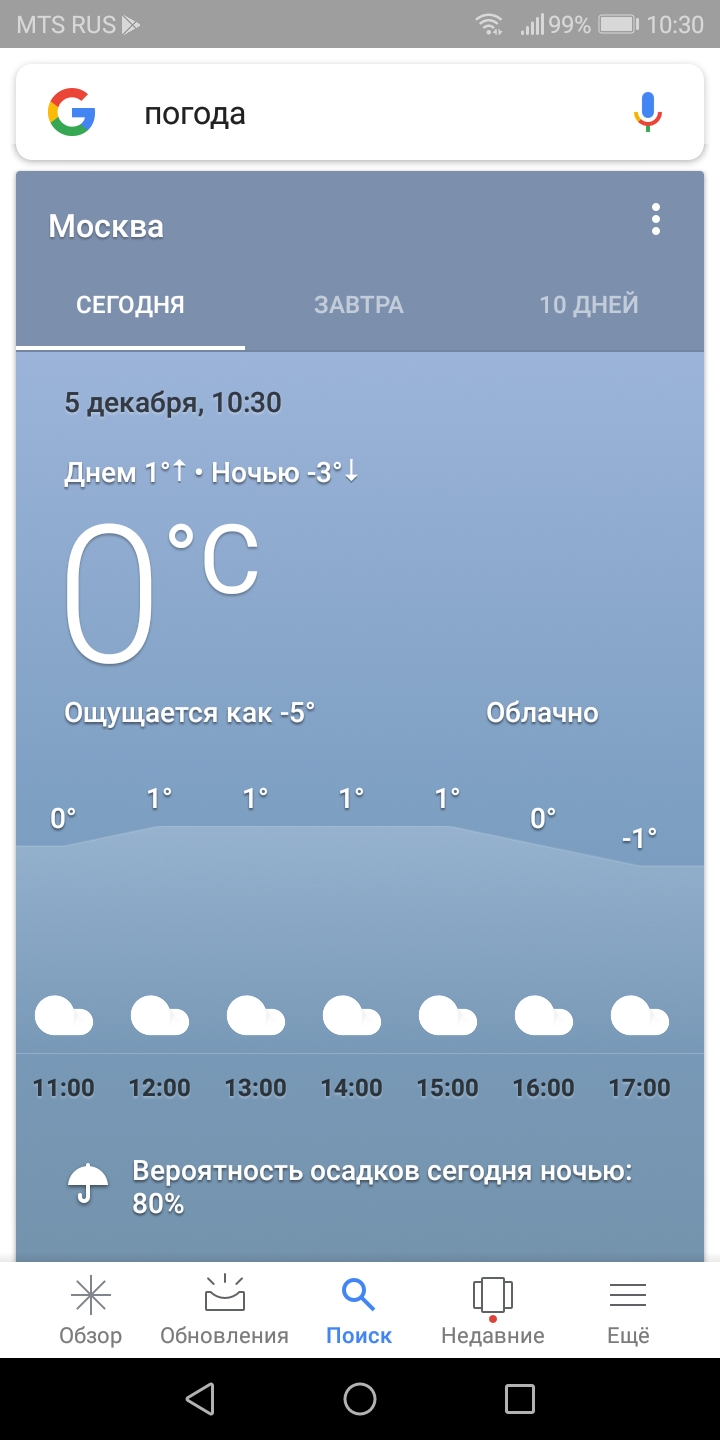Open the Ещё menu
The width and height of the screenshot is (720, 1440).
(x=628, y=1311)
